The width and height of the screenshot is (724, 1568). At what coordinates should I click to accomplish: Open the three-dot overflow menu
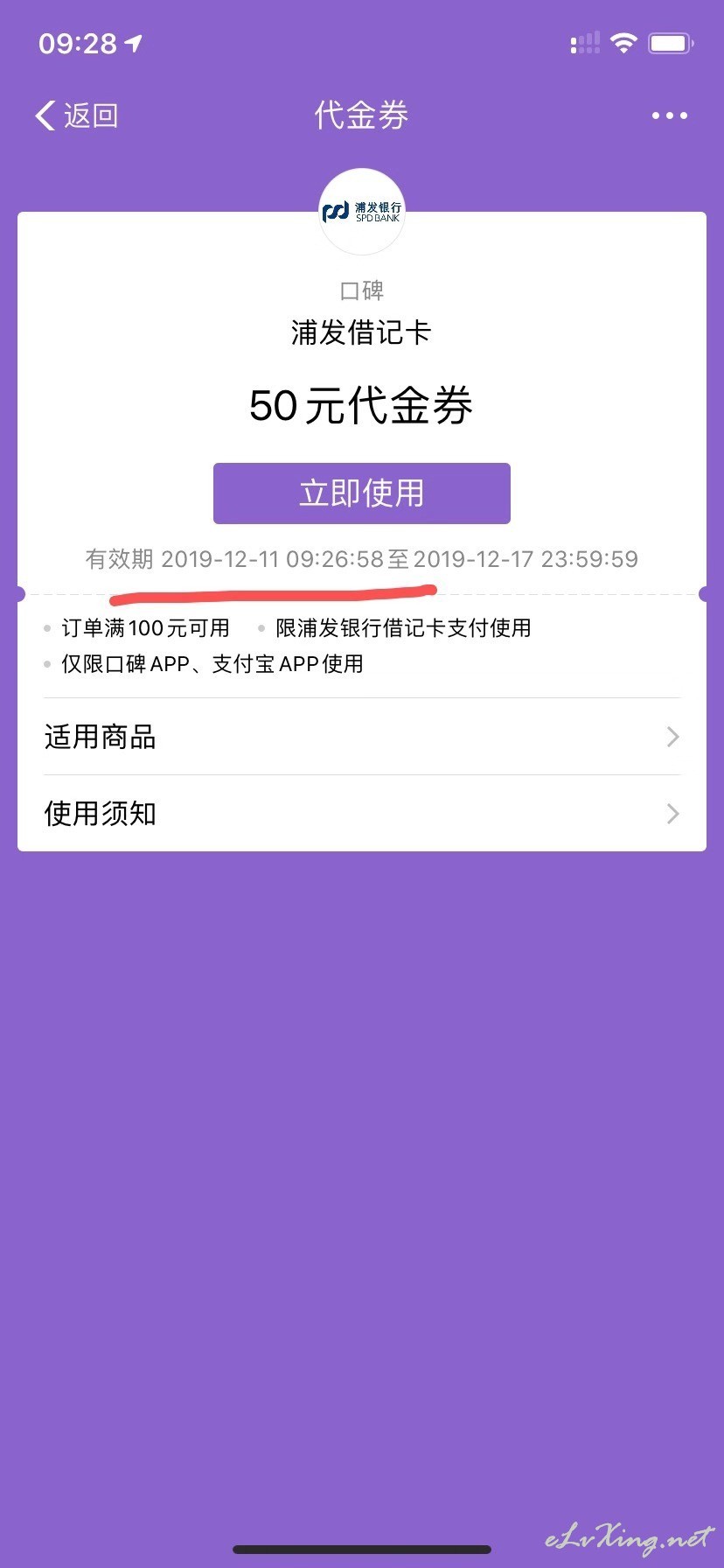[x=670, y=115]
